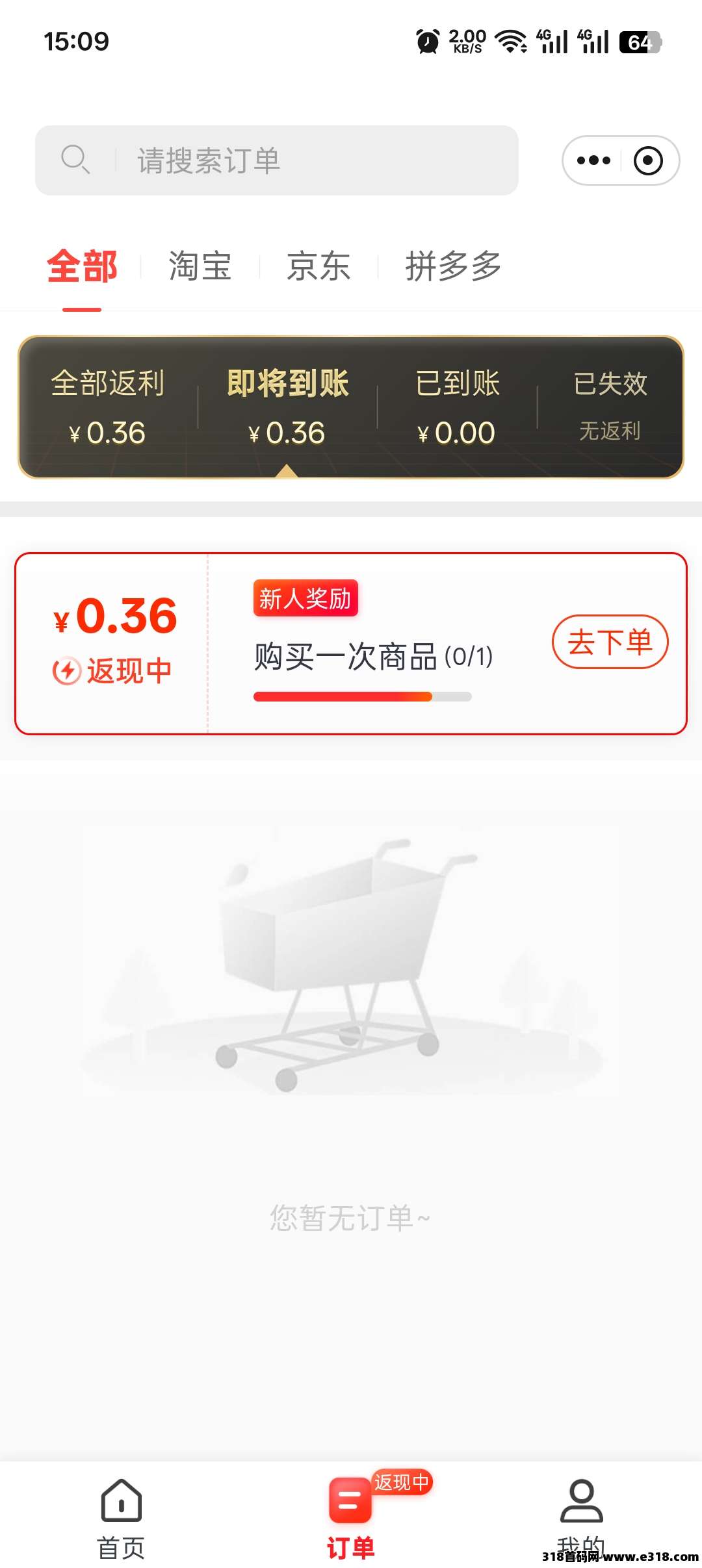This screenshot has height=1568, width=702.
Task: Open the mini program three-dot menu
Action: tap(593, 160)
